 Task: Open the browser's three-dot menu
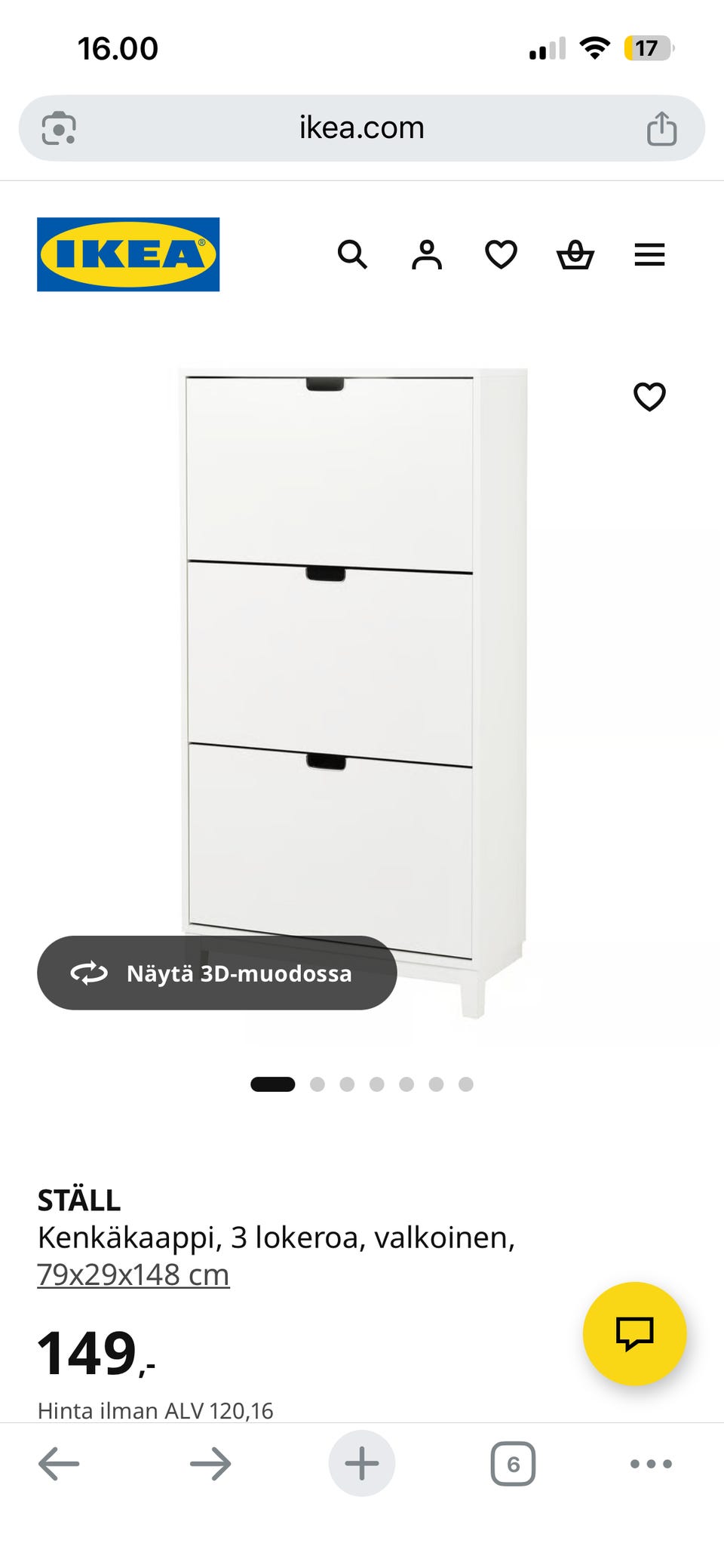tap(651, 1464)
